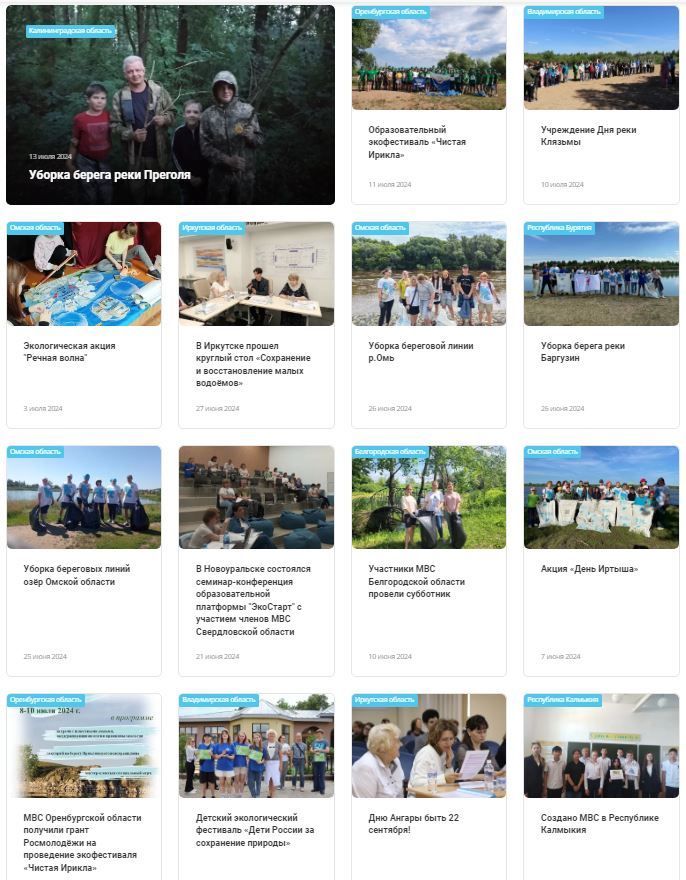Open «Уборка береговой линии р.Омь» card
This screenshot has width=686, height=880.
pyautogui.click(x=420, y=352)
